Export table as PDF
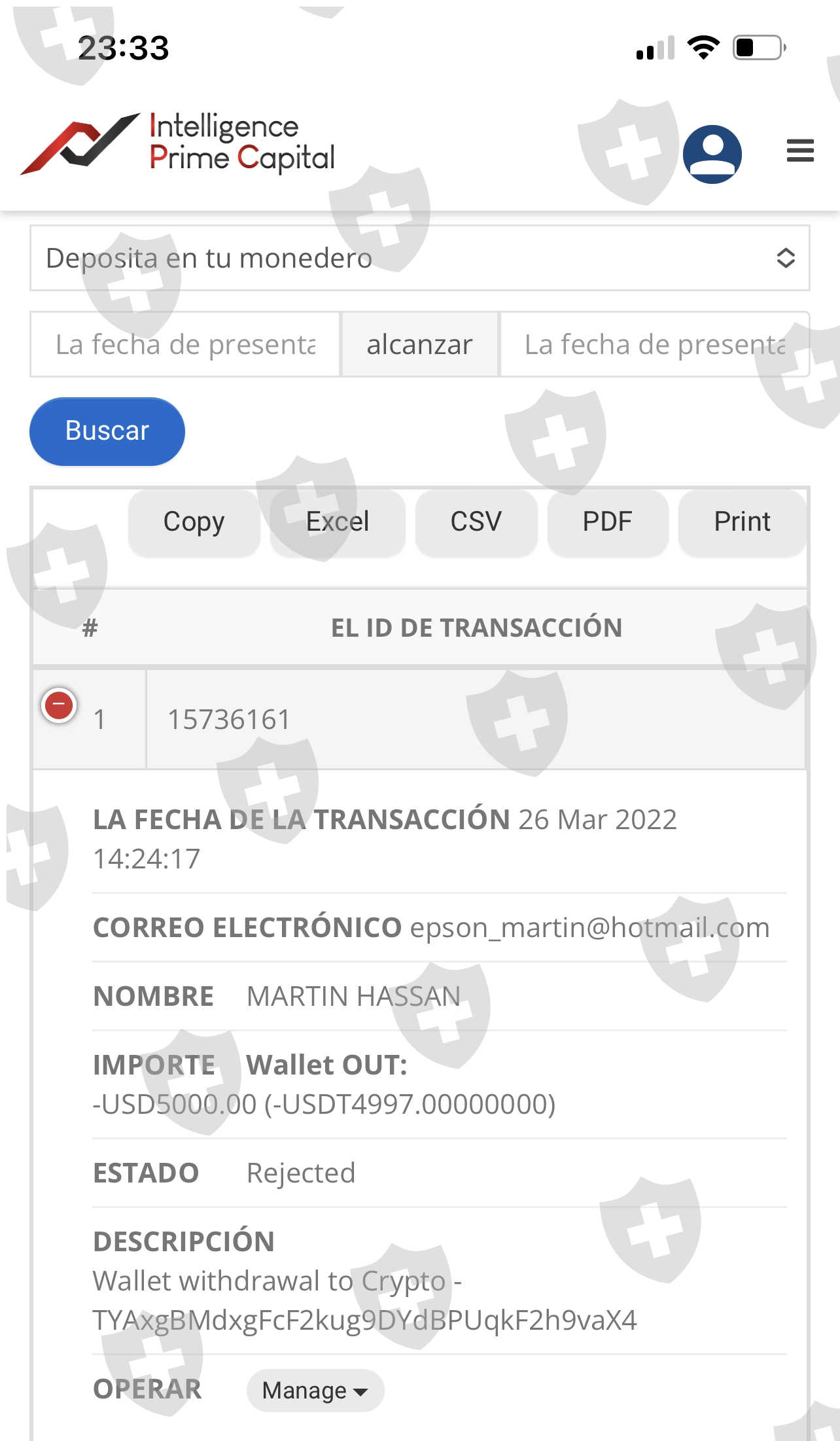This screenshot has width=840, height=1441. point(607,522)
